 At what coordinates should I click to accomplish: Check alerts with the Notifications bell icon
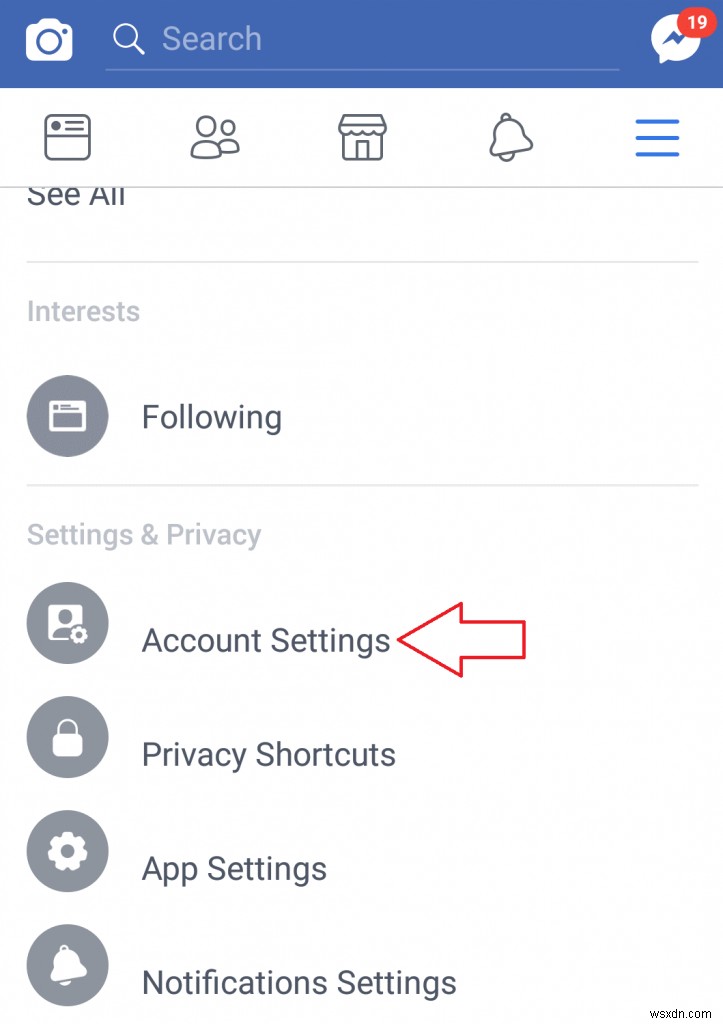coord(510,137)
